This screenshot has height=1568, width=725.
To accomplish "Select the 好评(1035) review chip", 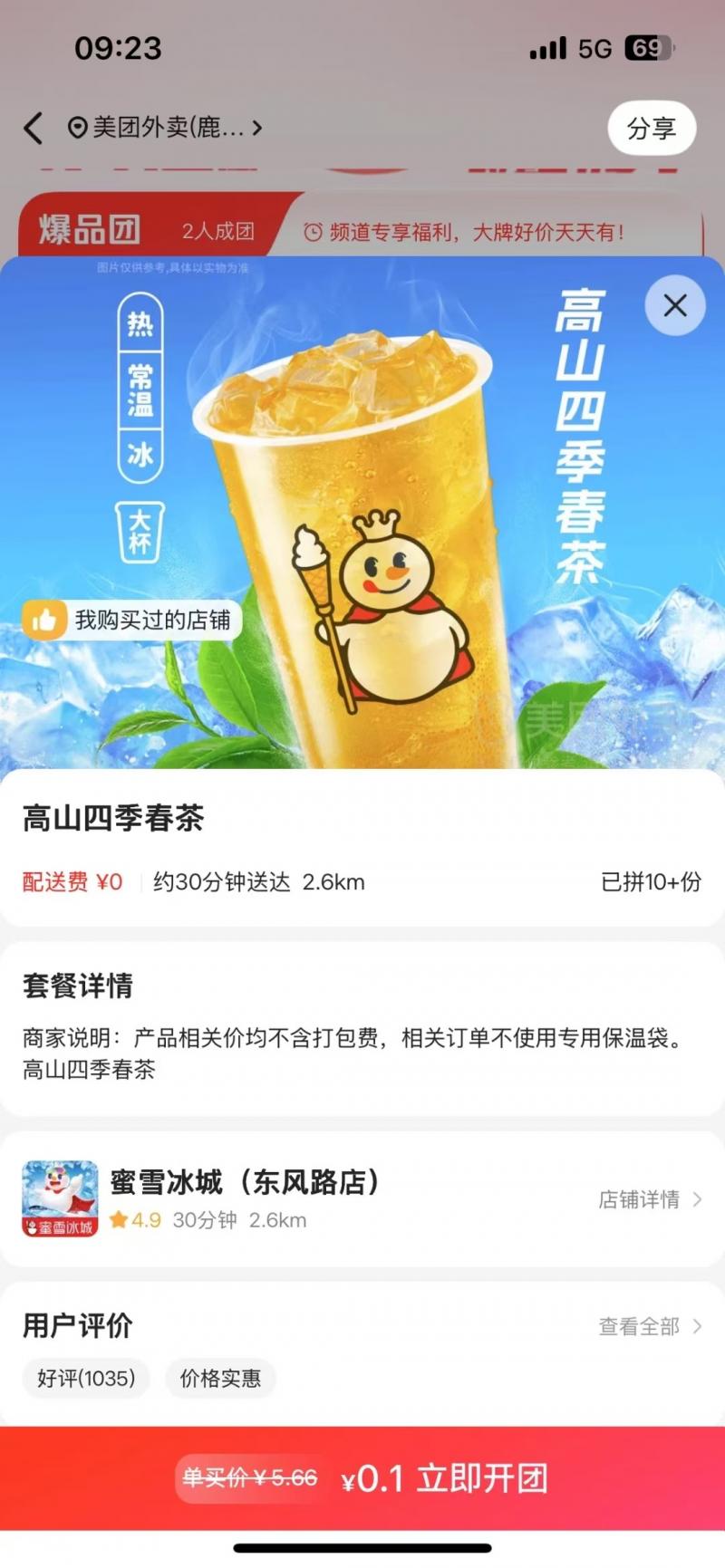I will [x=86, y=1378].
